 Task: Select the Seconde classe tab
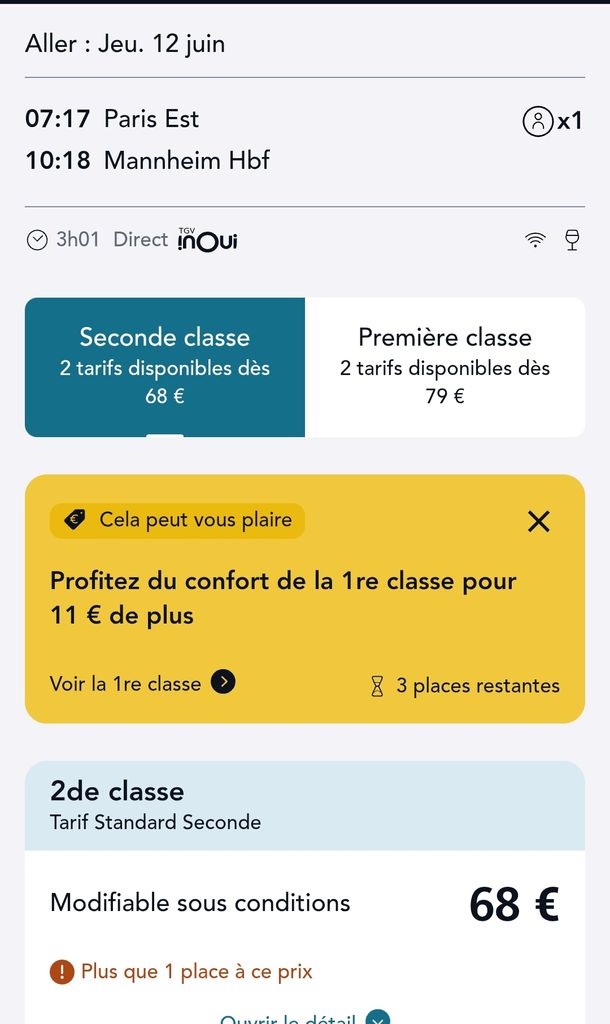point(165,366)
